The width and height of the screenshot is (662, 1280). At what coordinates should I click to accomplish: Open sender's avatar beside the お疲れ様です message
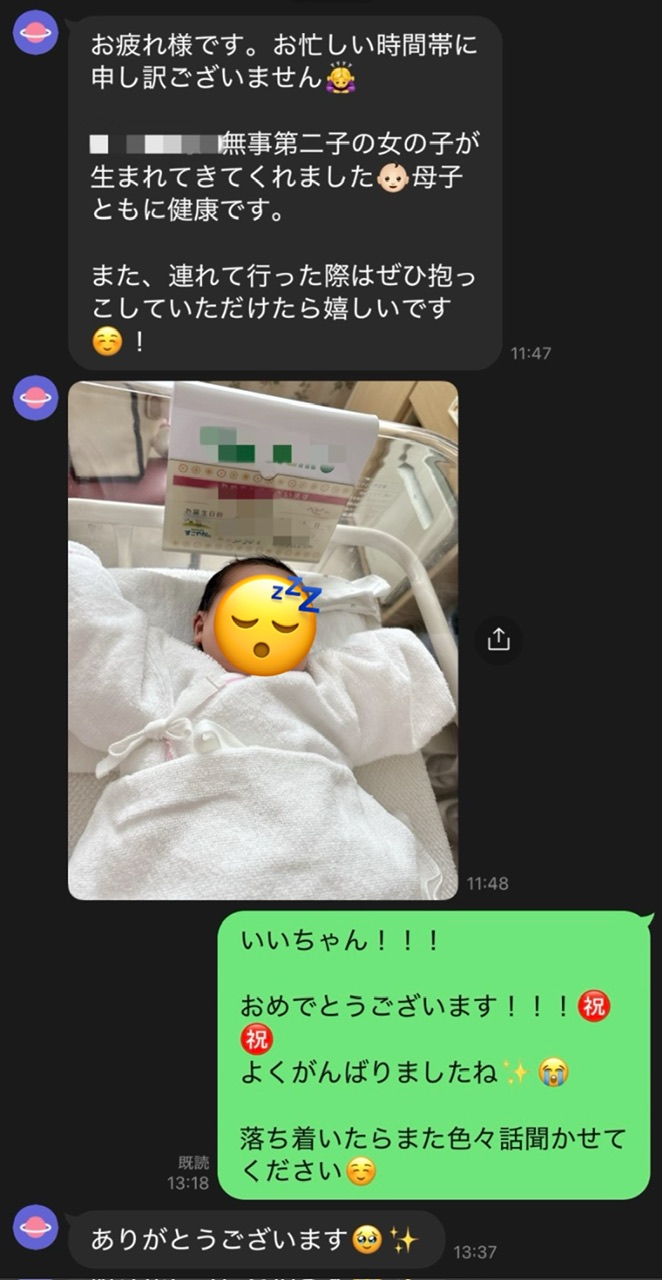pos(35,32)
